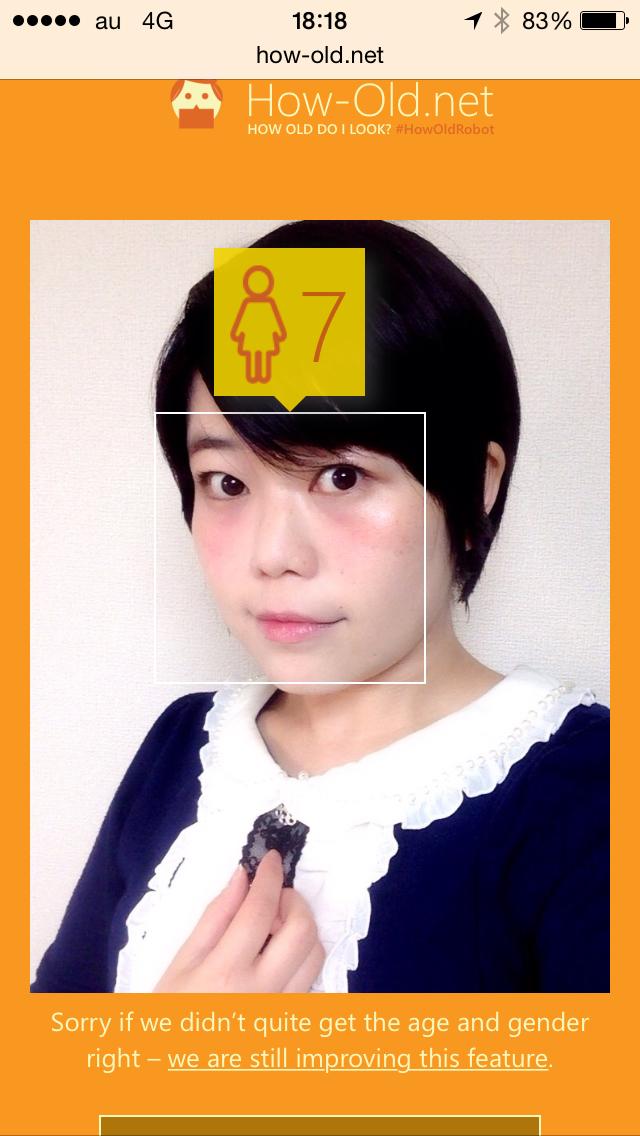Tap the How-Old.net site header logo
Viewport: 640px width, 1136px height.
(333, 107)
